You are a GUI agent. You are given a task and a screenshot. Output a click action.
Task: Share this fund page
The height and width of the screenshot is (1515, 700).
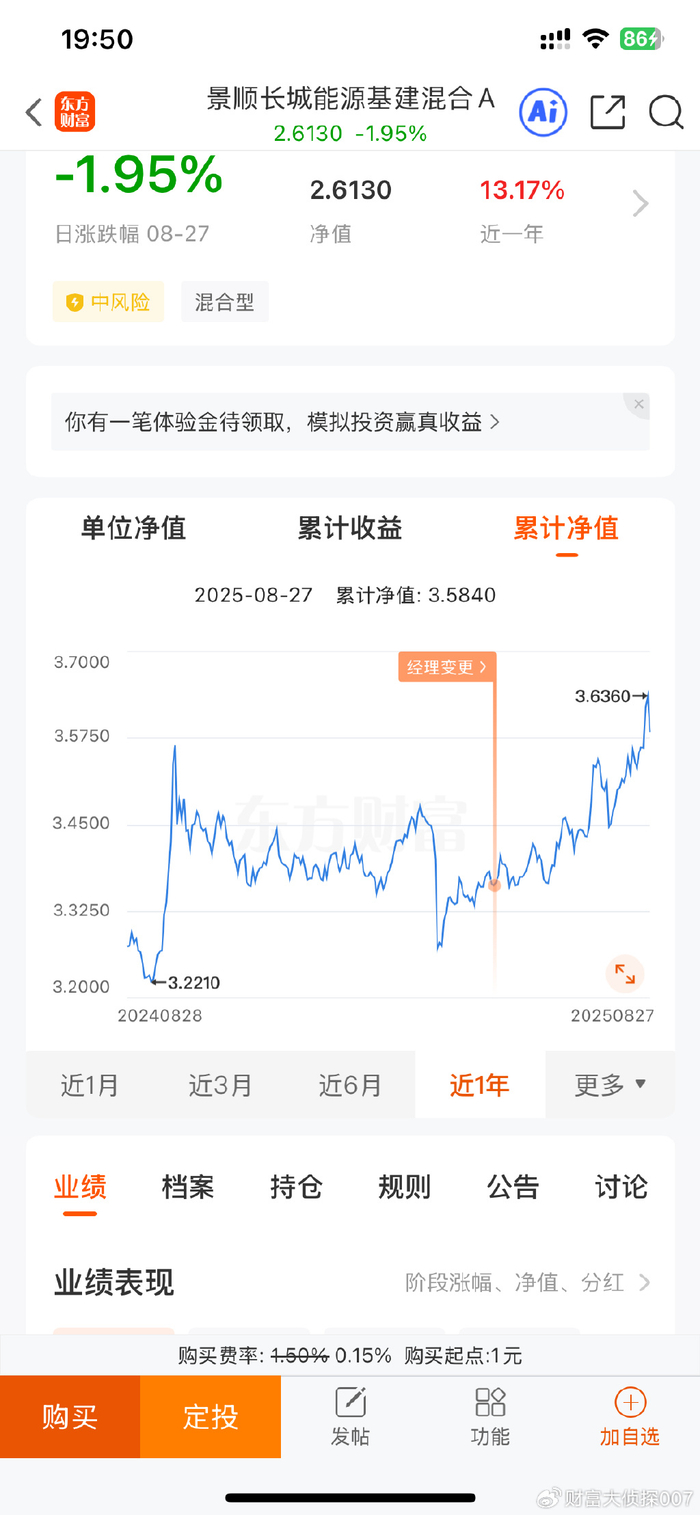pos(607,112)
